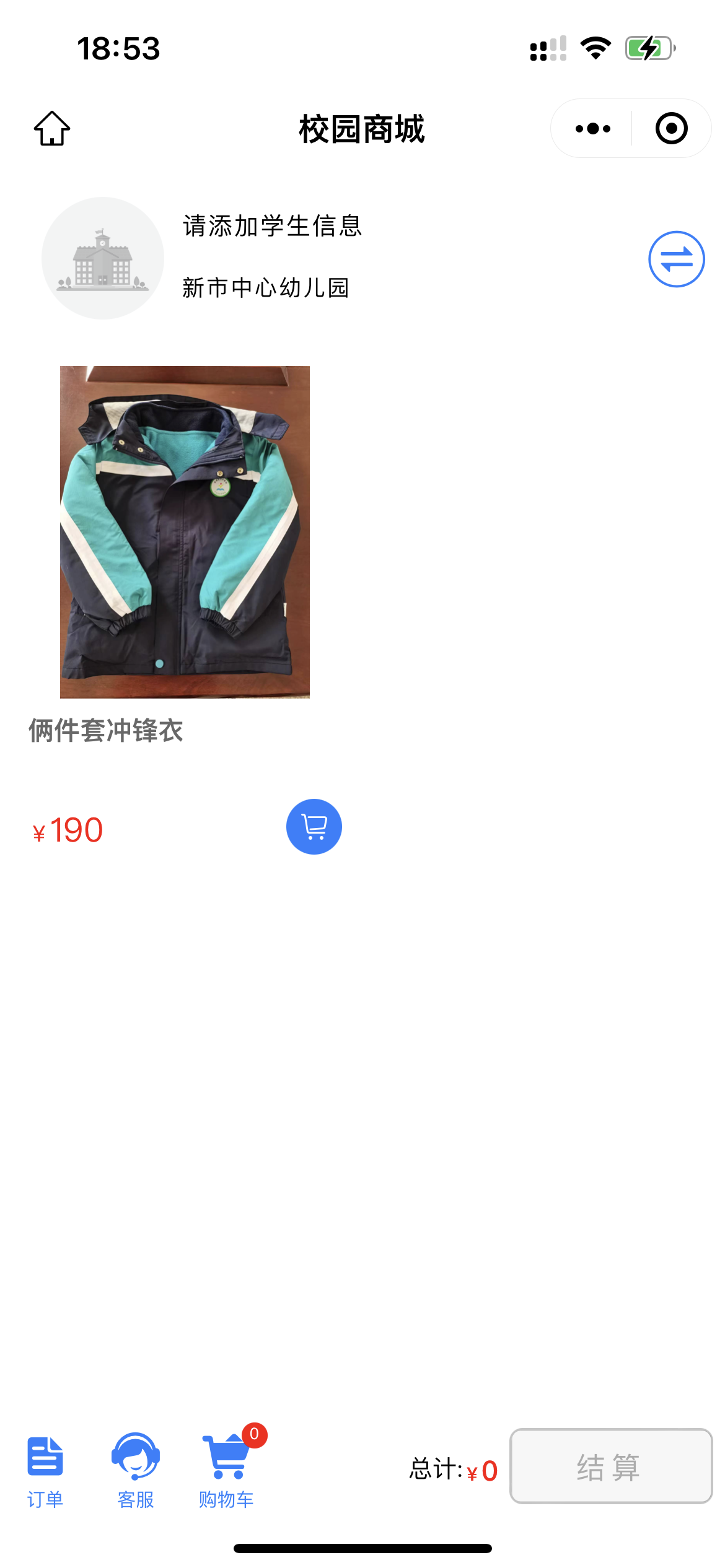View the 购物车 shopping cart
Screen dimensions: 725x1568
[227, 1470]
